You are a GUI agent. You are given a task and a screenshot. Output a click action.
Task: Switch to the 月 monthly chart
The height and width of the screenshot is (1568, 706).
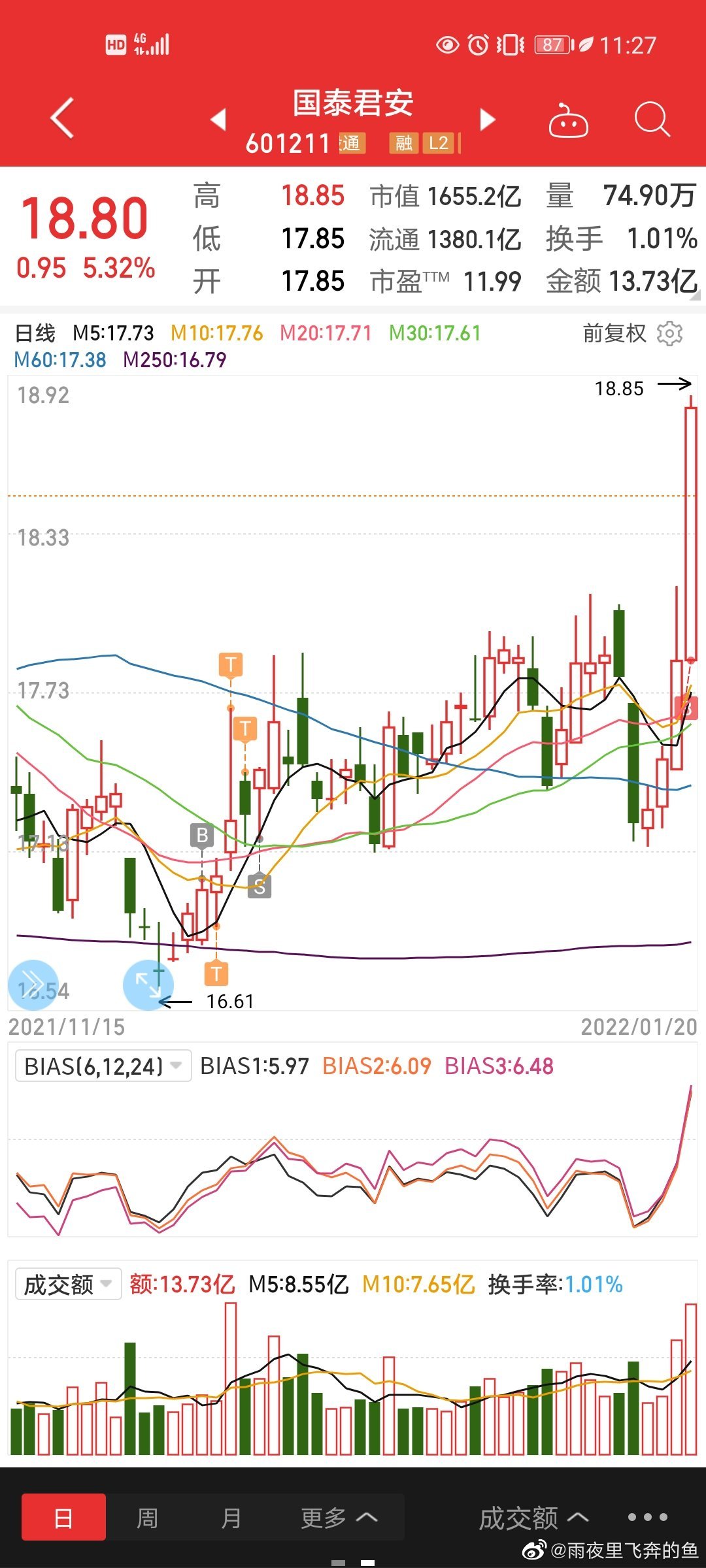click(x=230, y=1517)
